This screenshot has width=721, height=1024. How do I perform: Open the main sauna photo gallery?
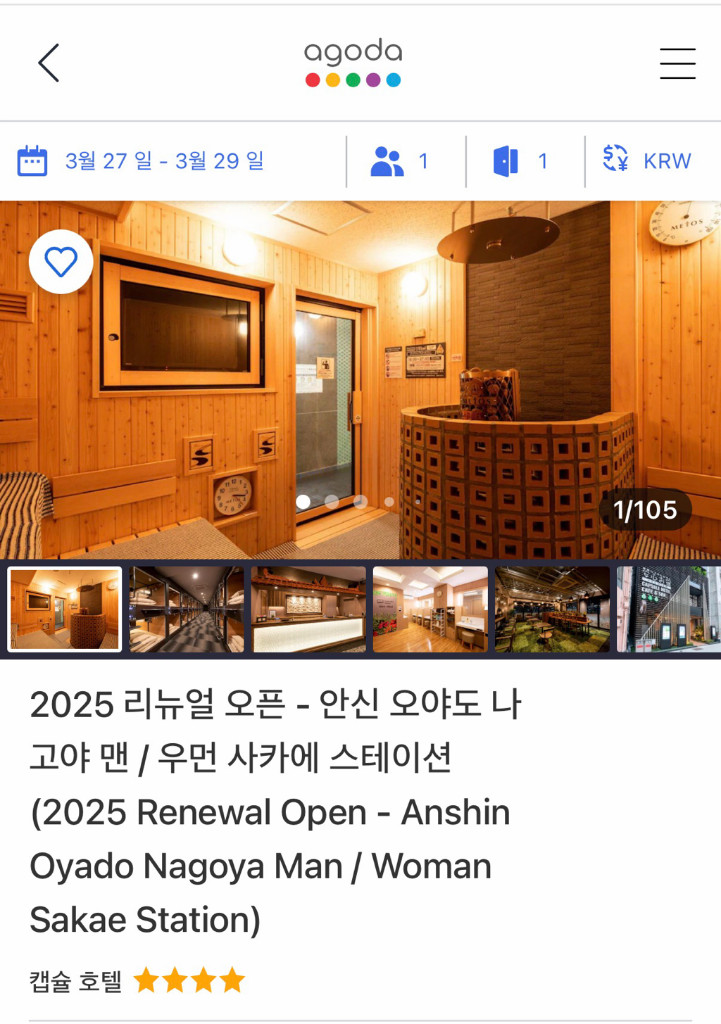pyautogui.click(x=360, y=380)
